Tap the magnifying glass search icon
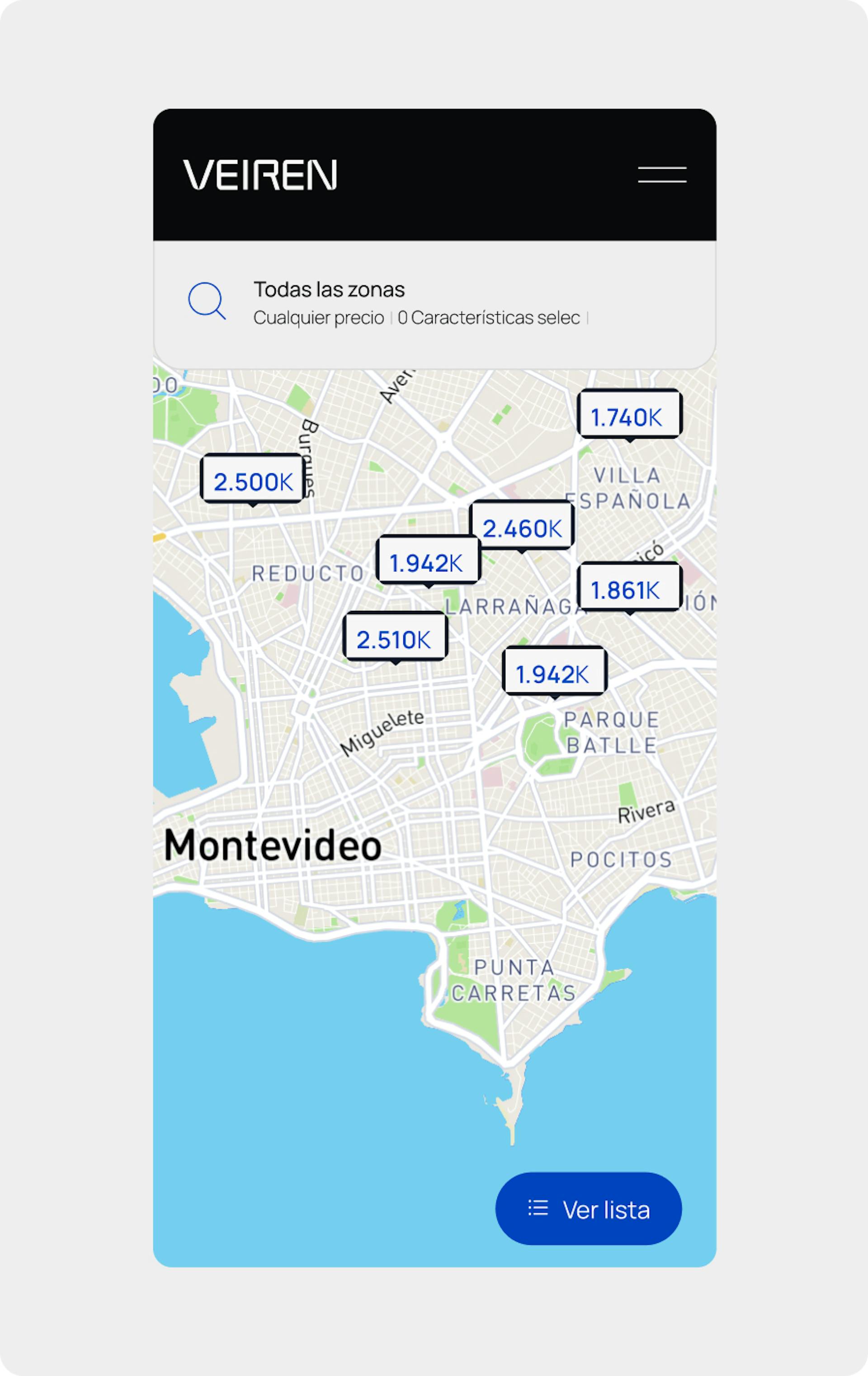The width and height of the screenshot is (868, 1376). (x=206, y=300)
